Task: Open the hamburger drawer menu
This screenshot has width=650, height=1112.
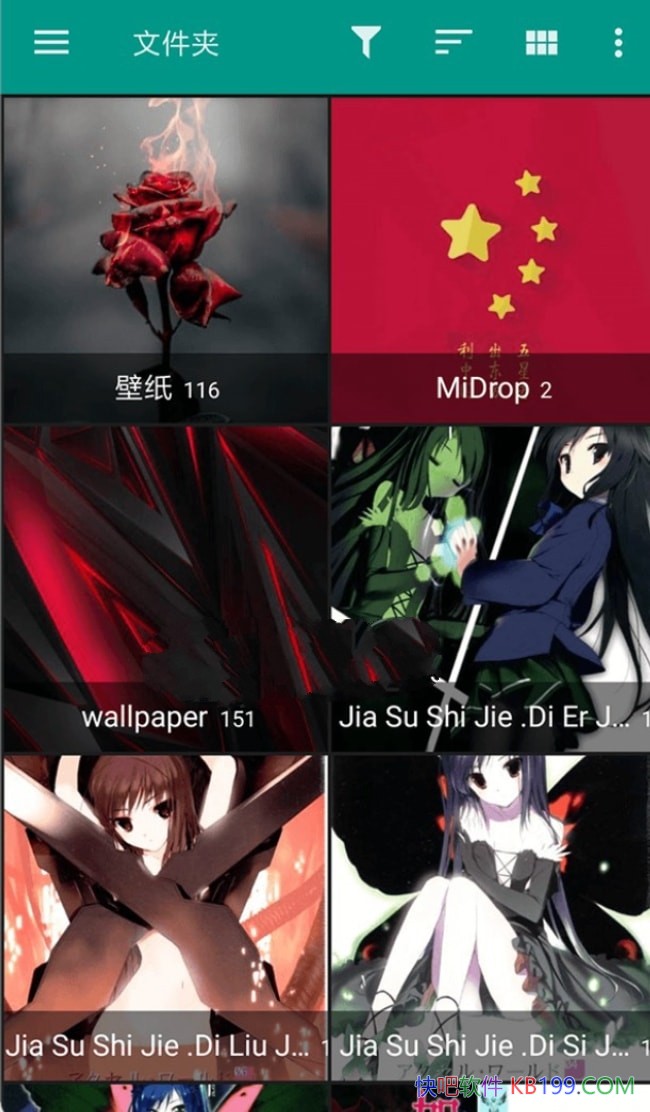Action: pyautogui.click(x=52, y=42)
